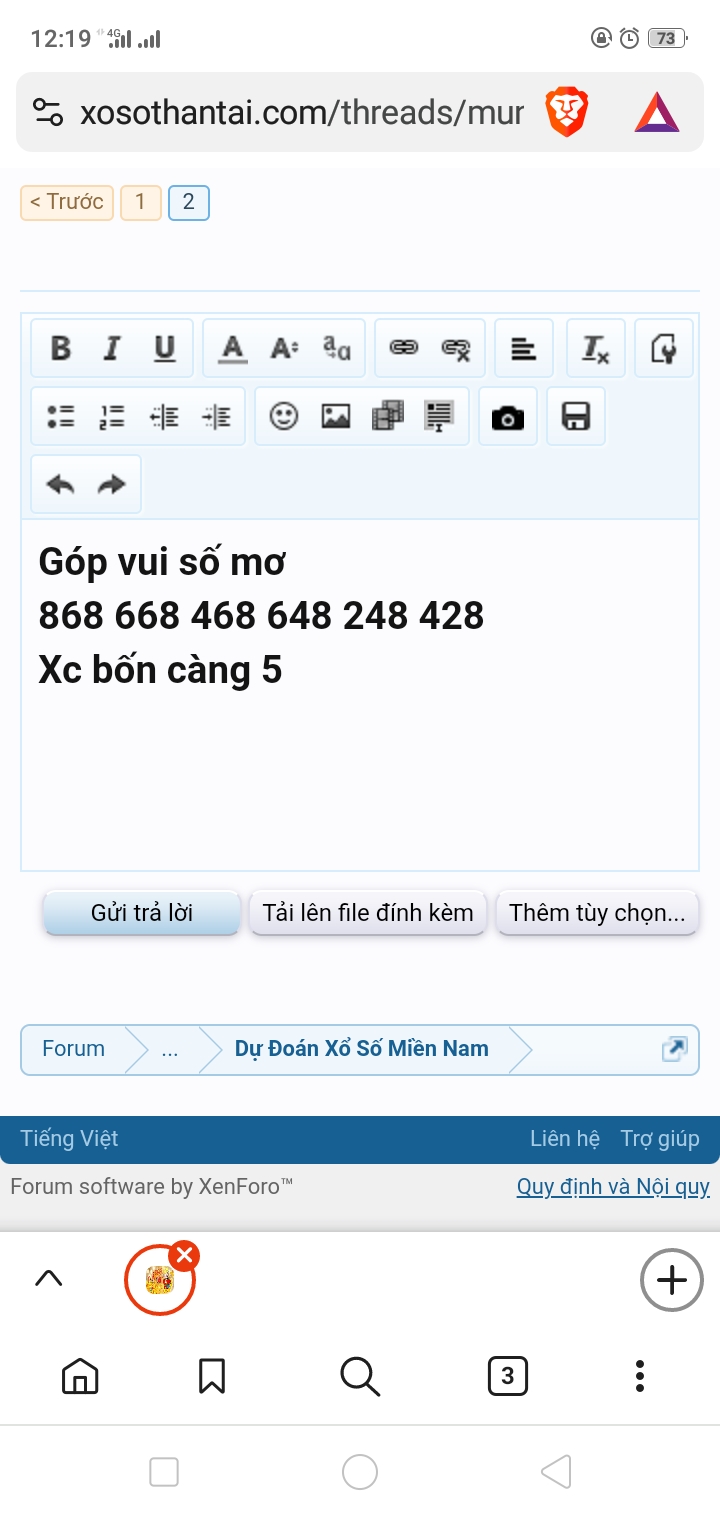Open Dự Đoán Xổ Số Miền Nam breadcrumb
This screenshot has width=720, height=1520.
[x=362, y=1049]
